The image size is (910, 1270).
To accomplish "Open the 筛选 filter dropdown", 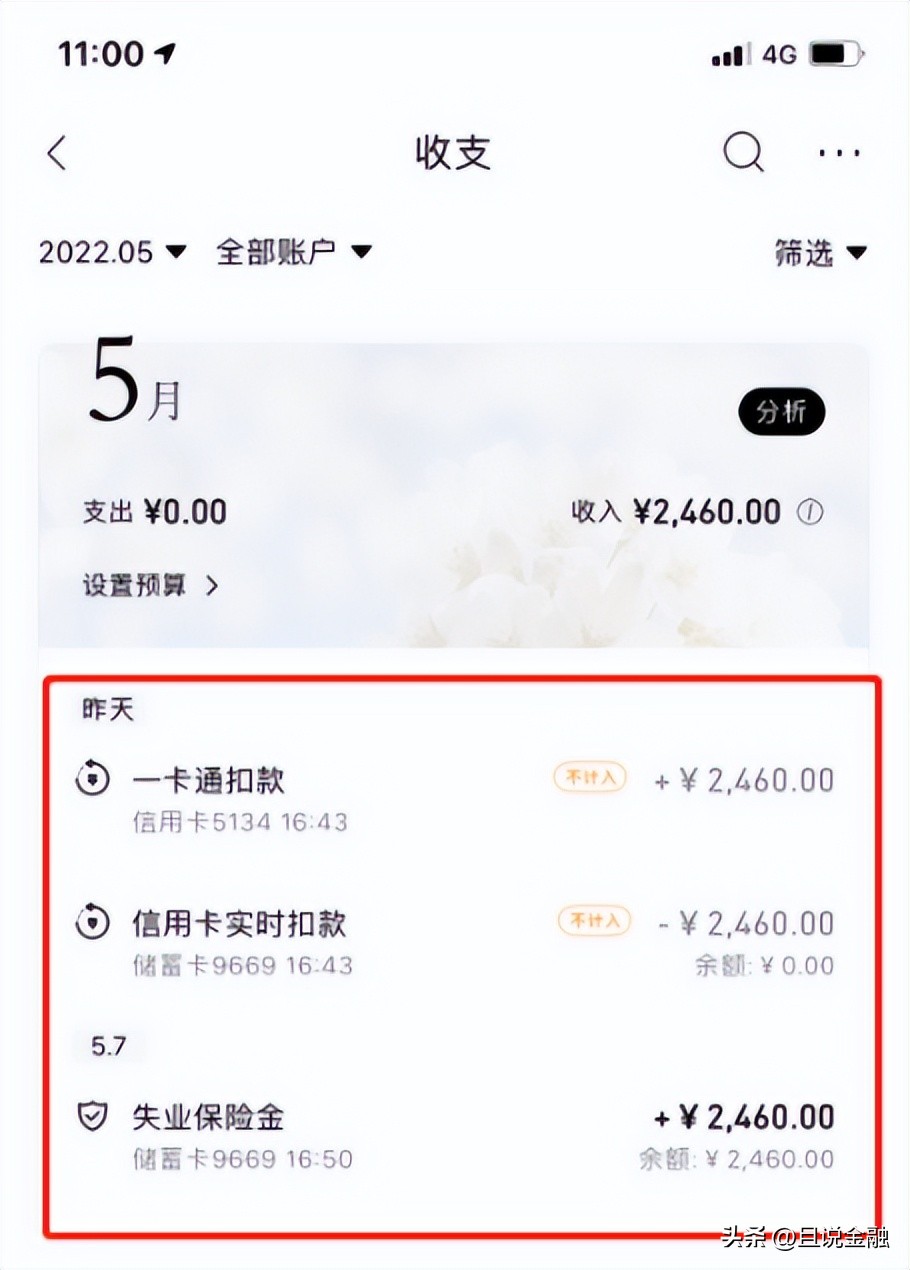I will [x=820, y=252].
